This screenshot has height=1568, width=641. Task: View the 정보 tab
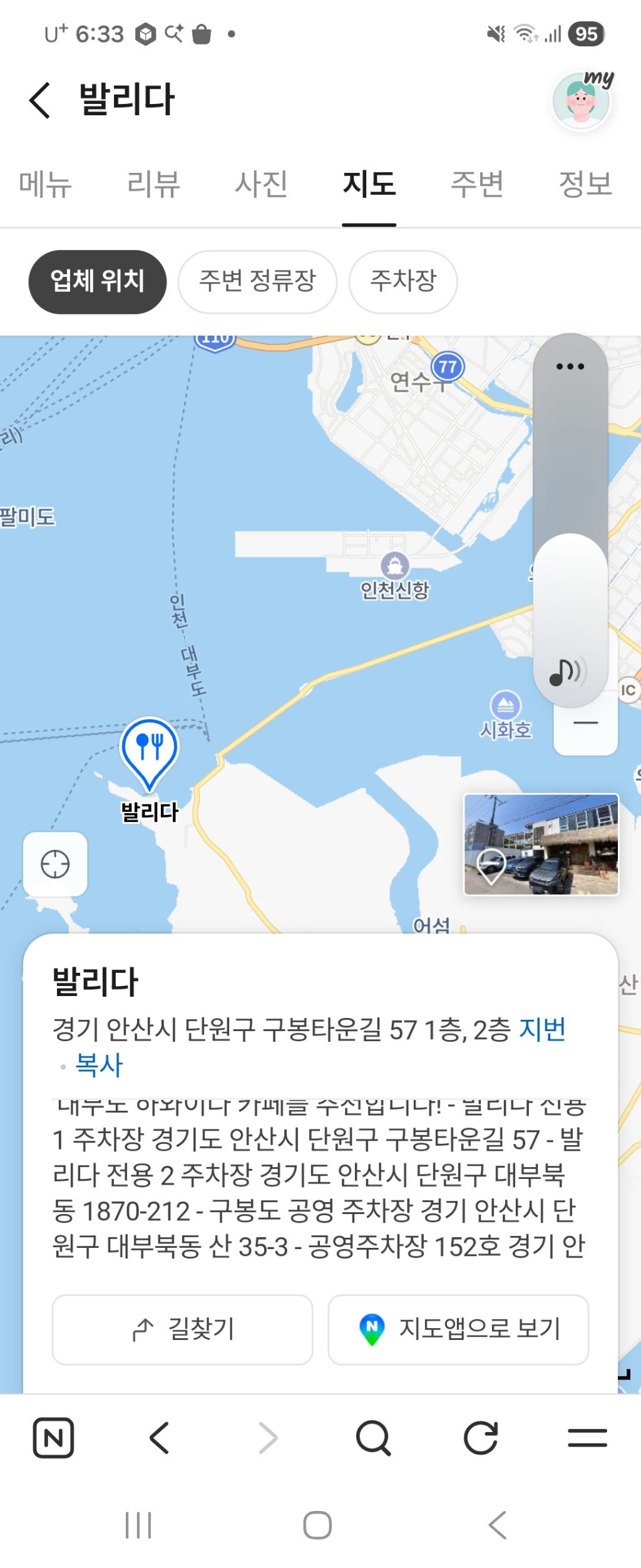[x=585, y=184]
